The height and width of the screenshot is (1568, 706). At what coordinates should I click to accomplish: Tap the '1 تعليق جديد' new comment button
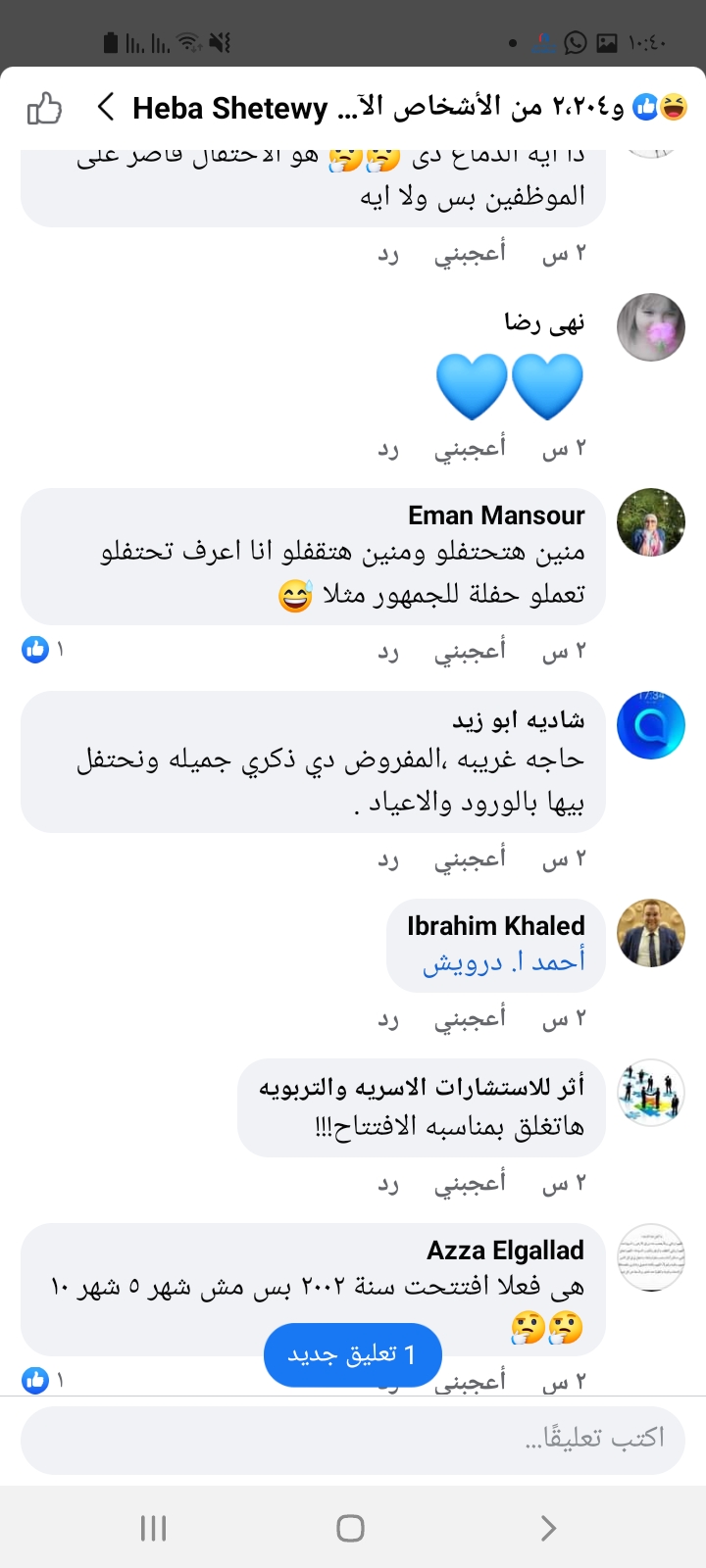pos(352,1354)
